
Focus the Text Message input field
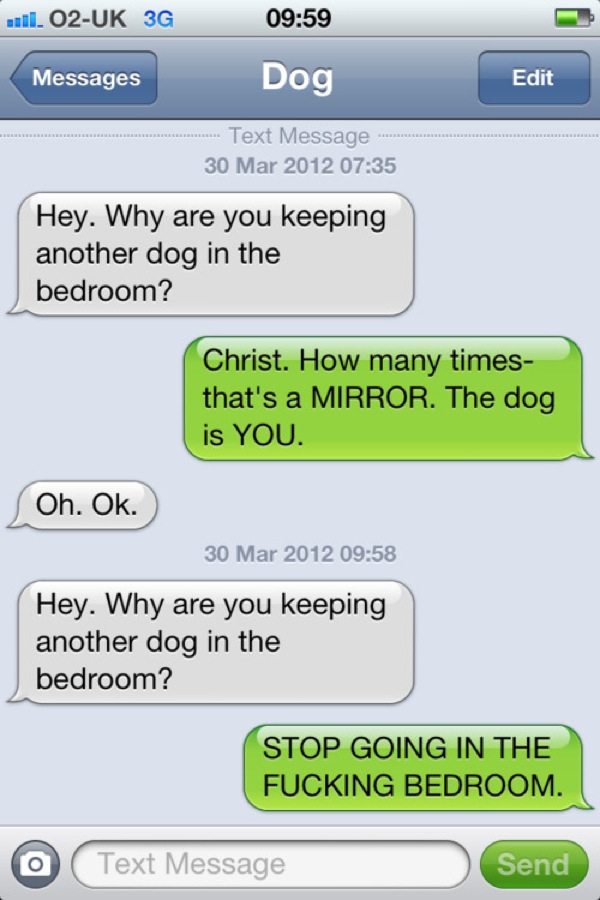270,864
